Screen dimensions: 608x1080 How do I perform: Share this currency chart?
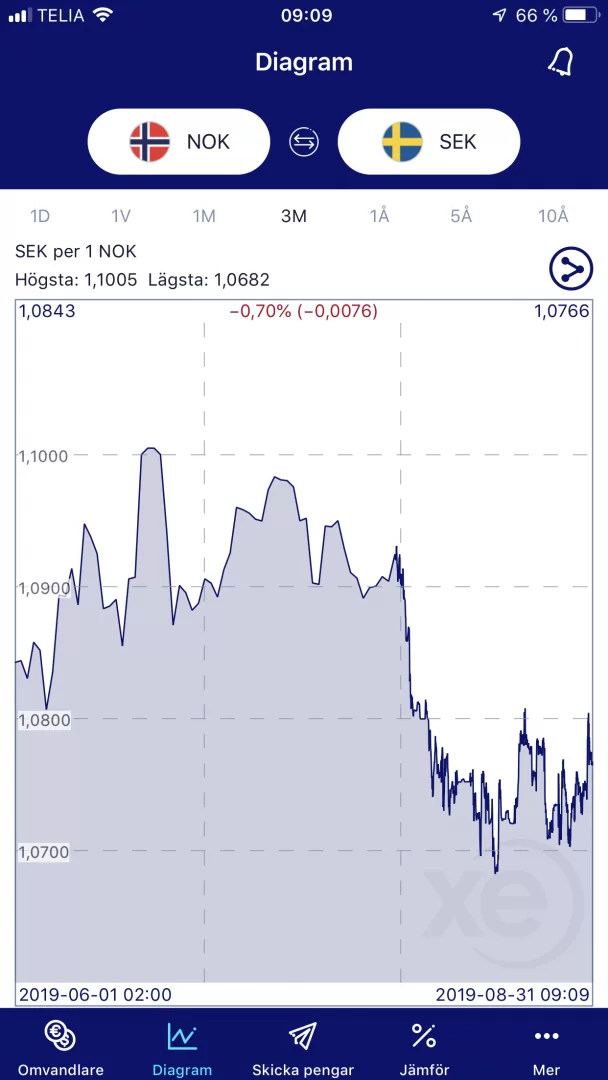tap(570, 268)
